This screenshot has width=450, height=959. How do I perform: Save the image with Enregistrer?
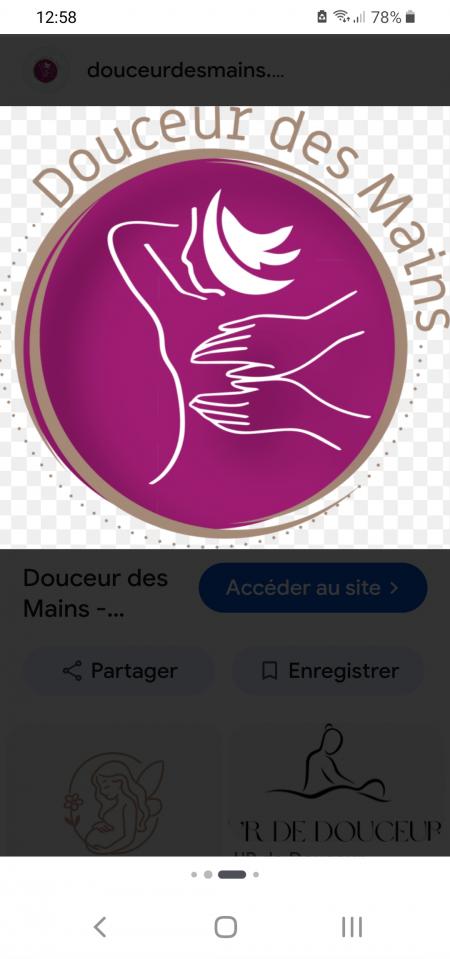pos(329,671)
